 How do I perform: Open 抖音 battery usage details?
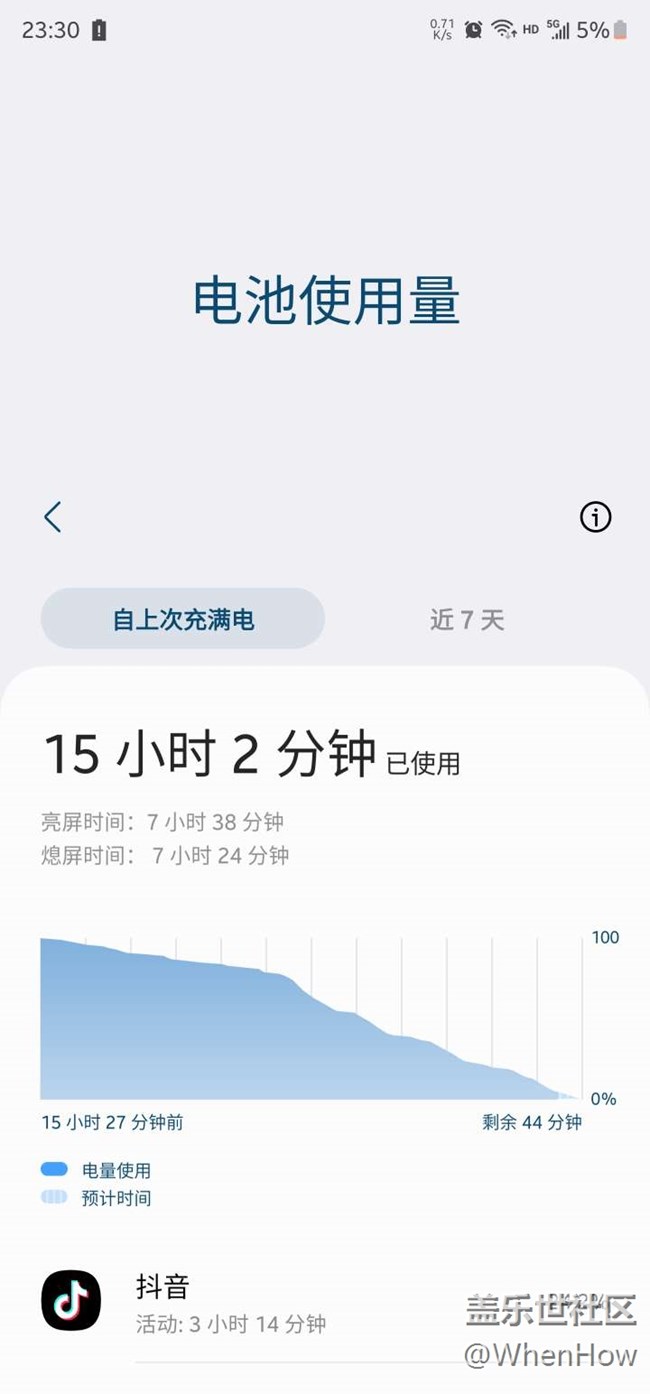(325, 1301)
